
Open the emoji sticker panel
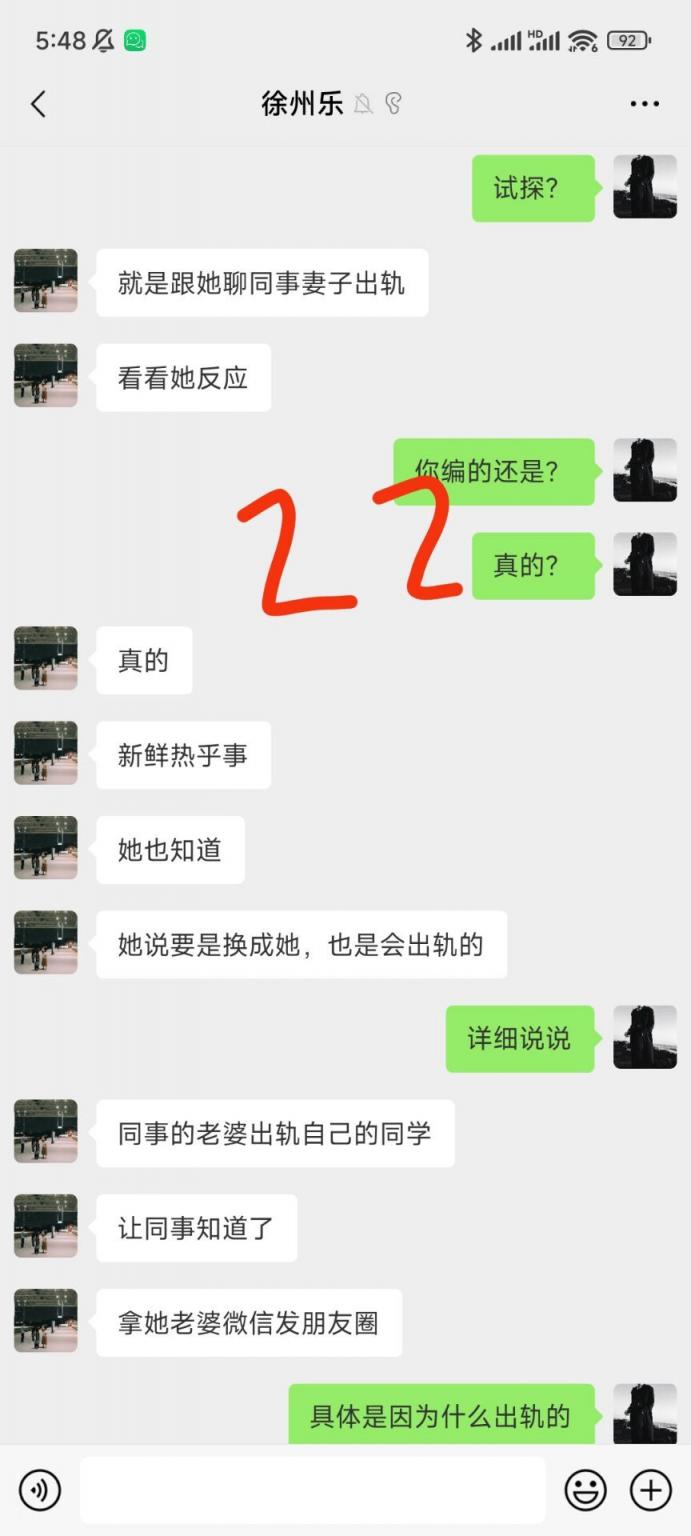pos(585,1490)
